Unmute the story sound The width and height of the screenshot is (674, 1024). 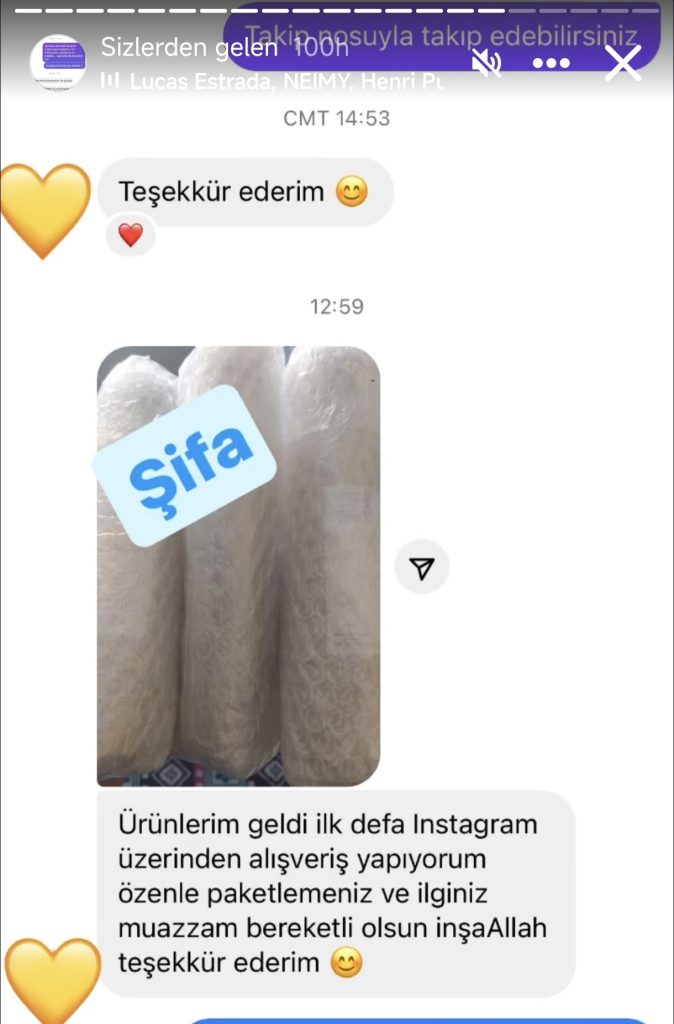[487, 63]
